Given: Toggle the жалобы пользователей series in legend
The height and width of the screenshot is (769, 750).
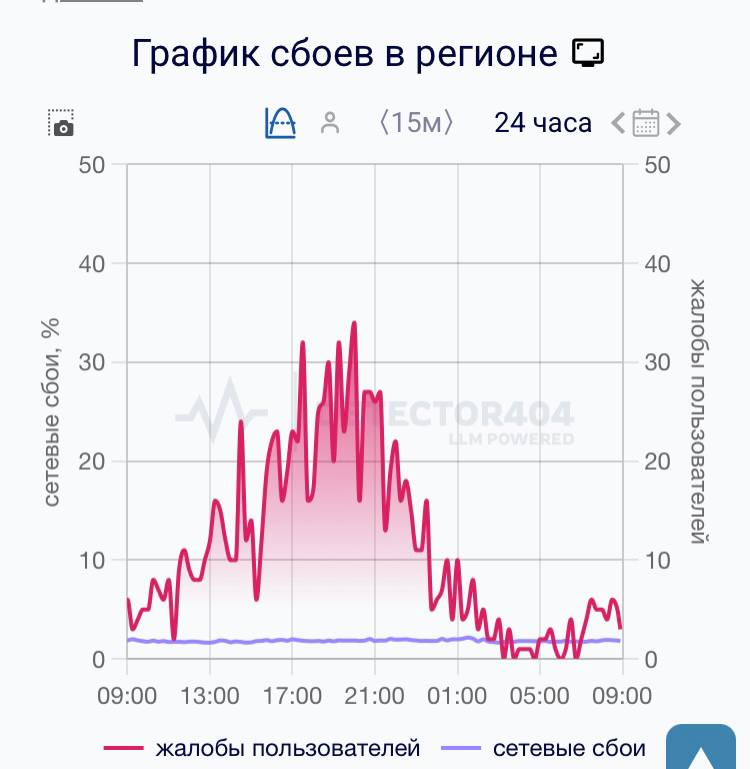Looking at the screenshot, I should coord(262,747).
